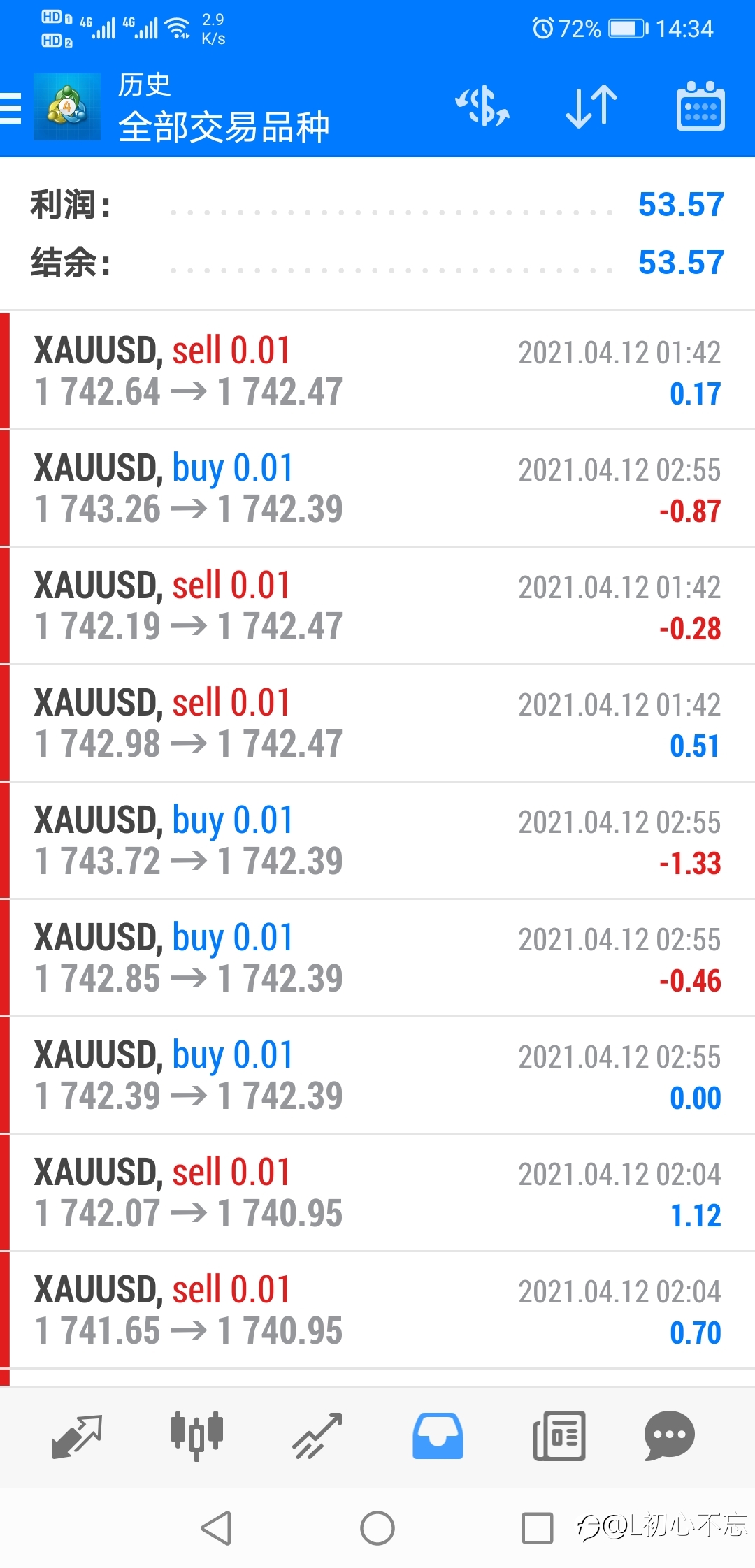This screenshot has height=1568, width=755.
Task: Open the sell trade with 0.17 profit
Action: tap(377, 371)
